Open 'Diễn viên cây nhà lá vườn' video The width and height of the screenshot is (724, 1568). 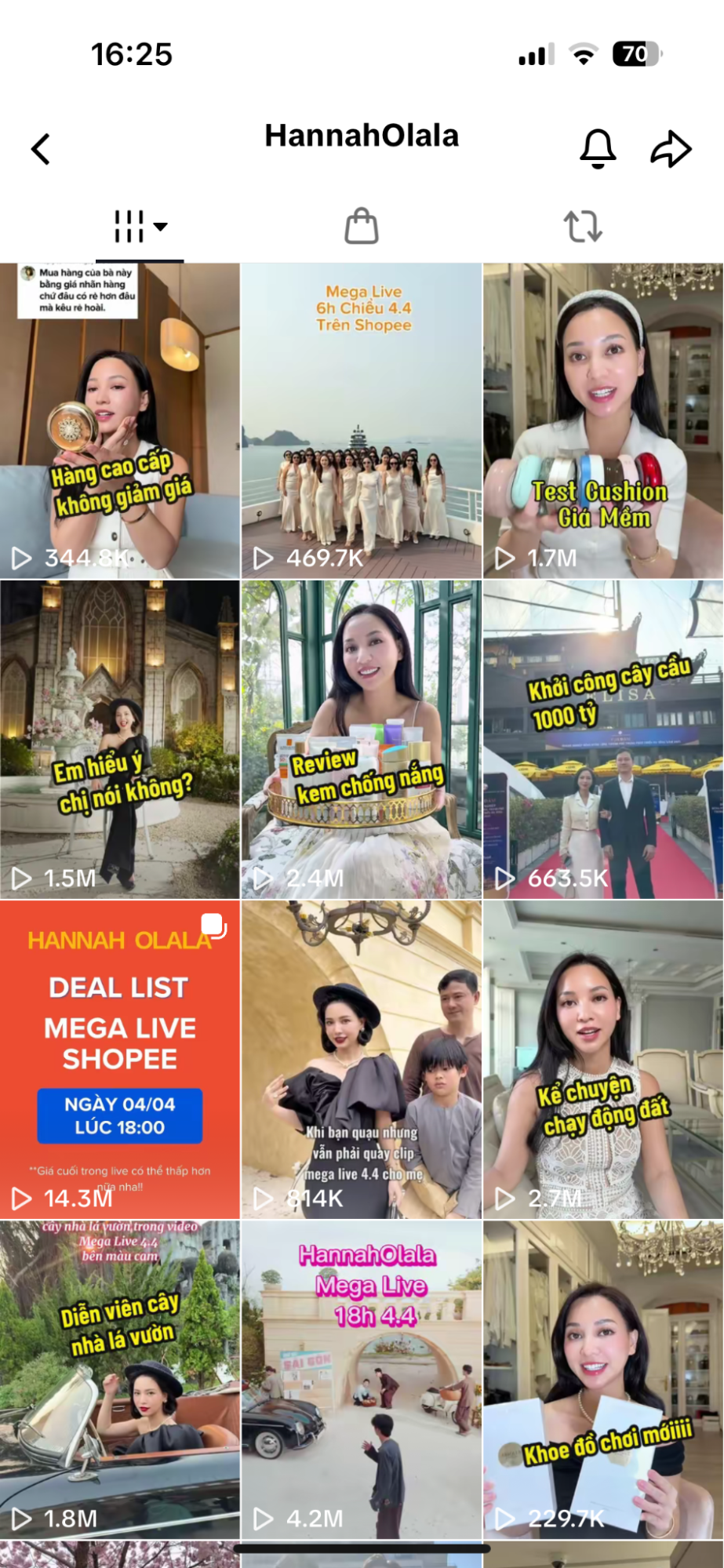coord(120,1379)
